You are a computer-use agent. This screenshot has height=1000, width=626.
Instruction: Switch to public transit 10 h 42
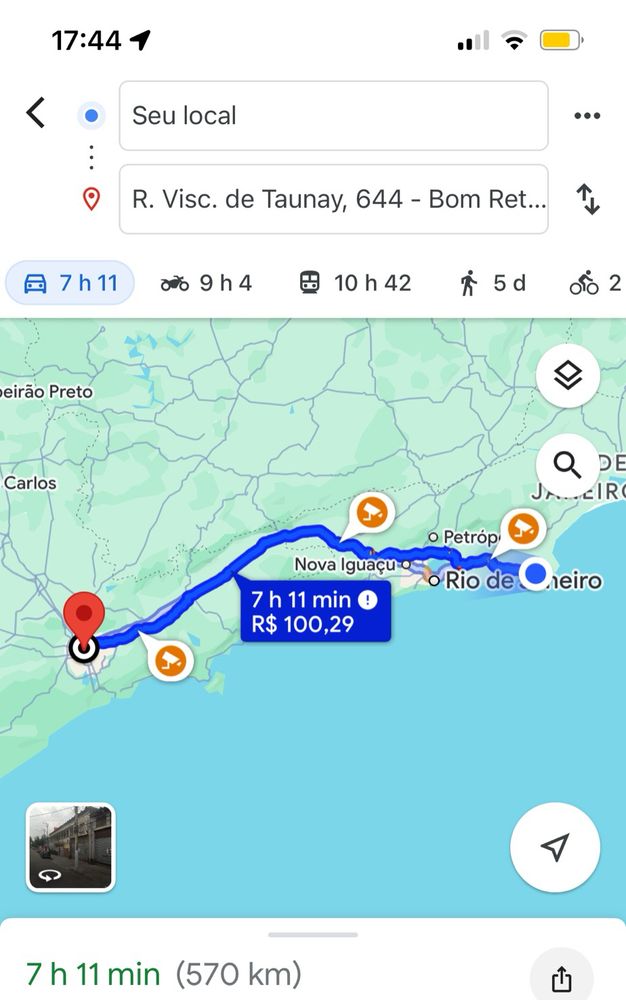(x=355, y=283)
